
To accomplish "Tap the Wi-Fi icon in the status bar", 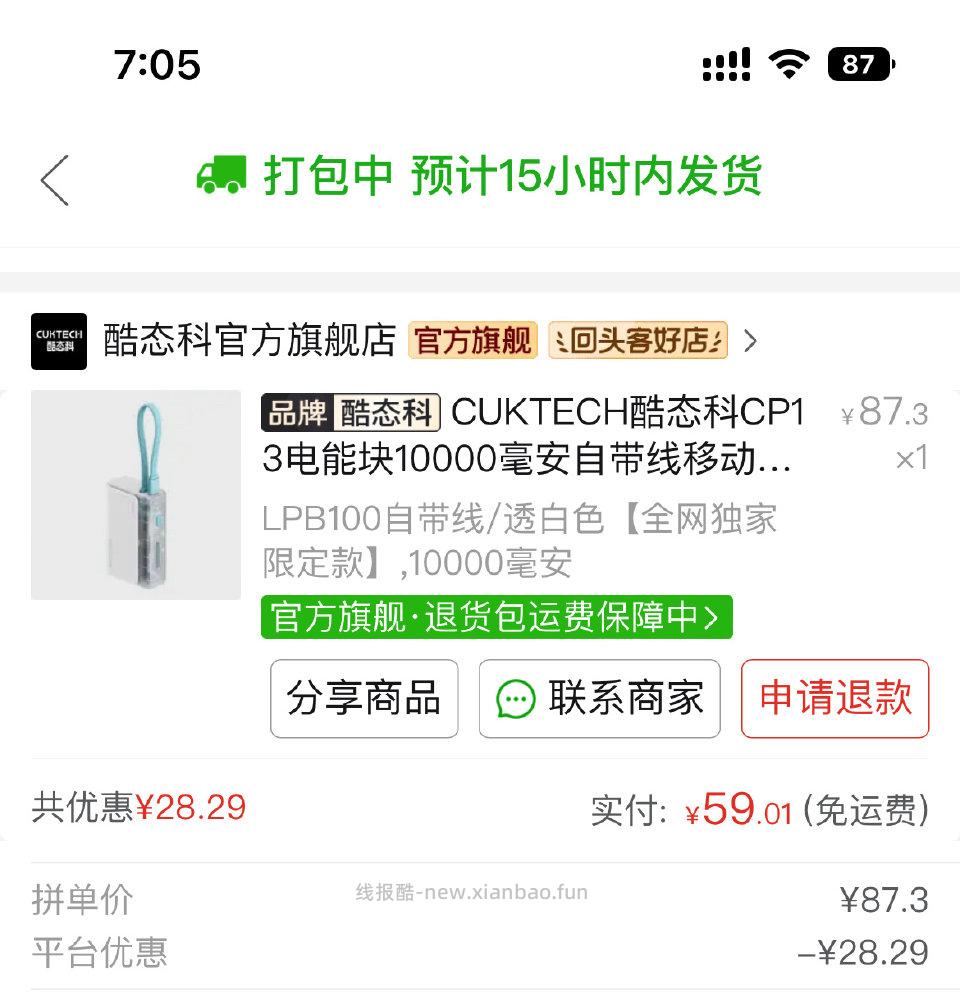I will [789, 63].
